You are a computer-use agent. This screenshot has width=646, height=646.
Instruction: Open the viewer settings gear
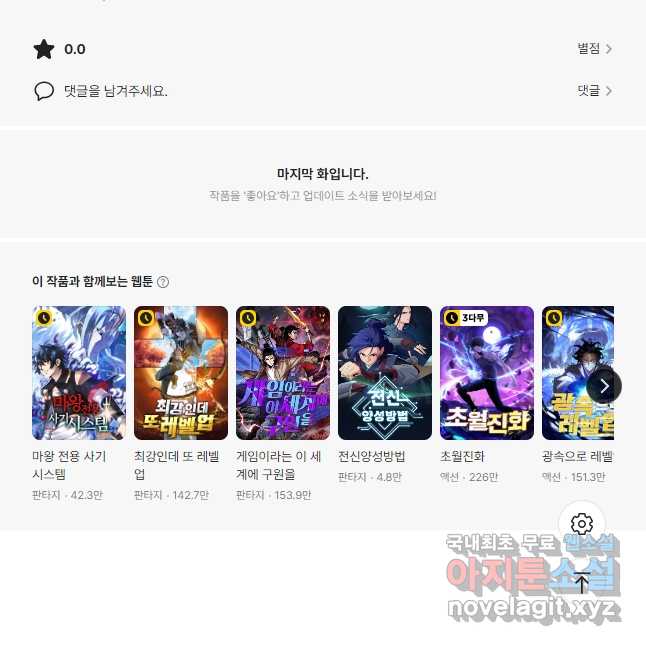point(582,524)
